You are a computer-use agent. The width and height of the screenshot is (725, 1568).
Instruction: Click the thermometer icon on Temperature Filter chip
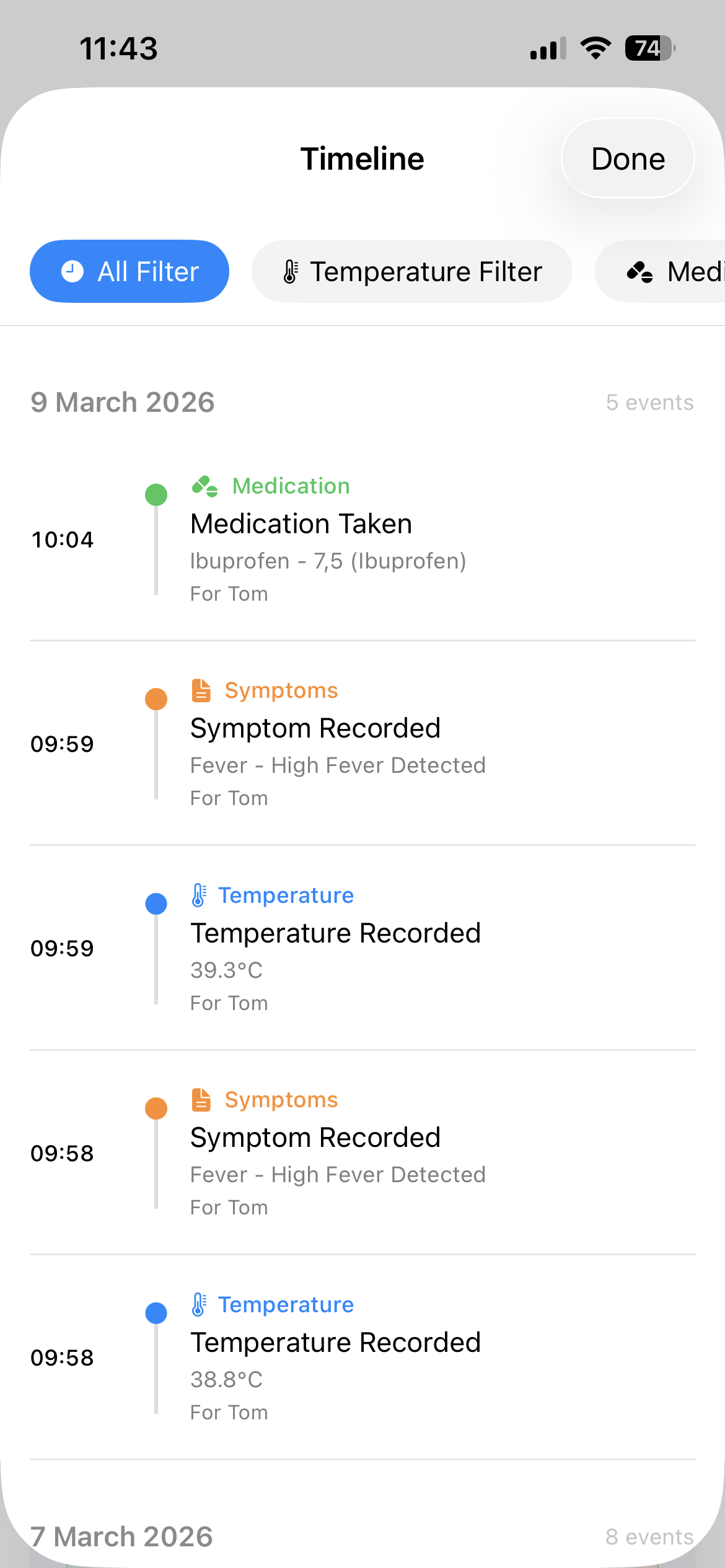(x=291, y=271)
